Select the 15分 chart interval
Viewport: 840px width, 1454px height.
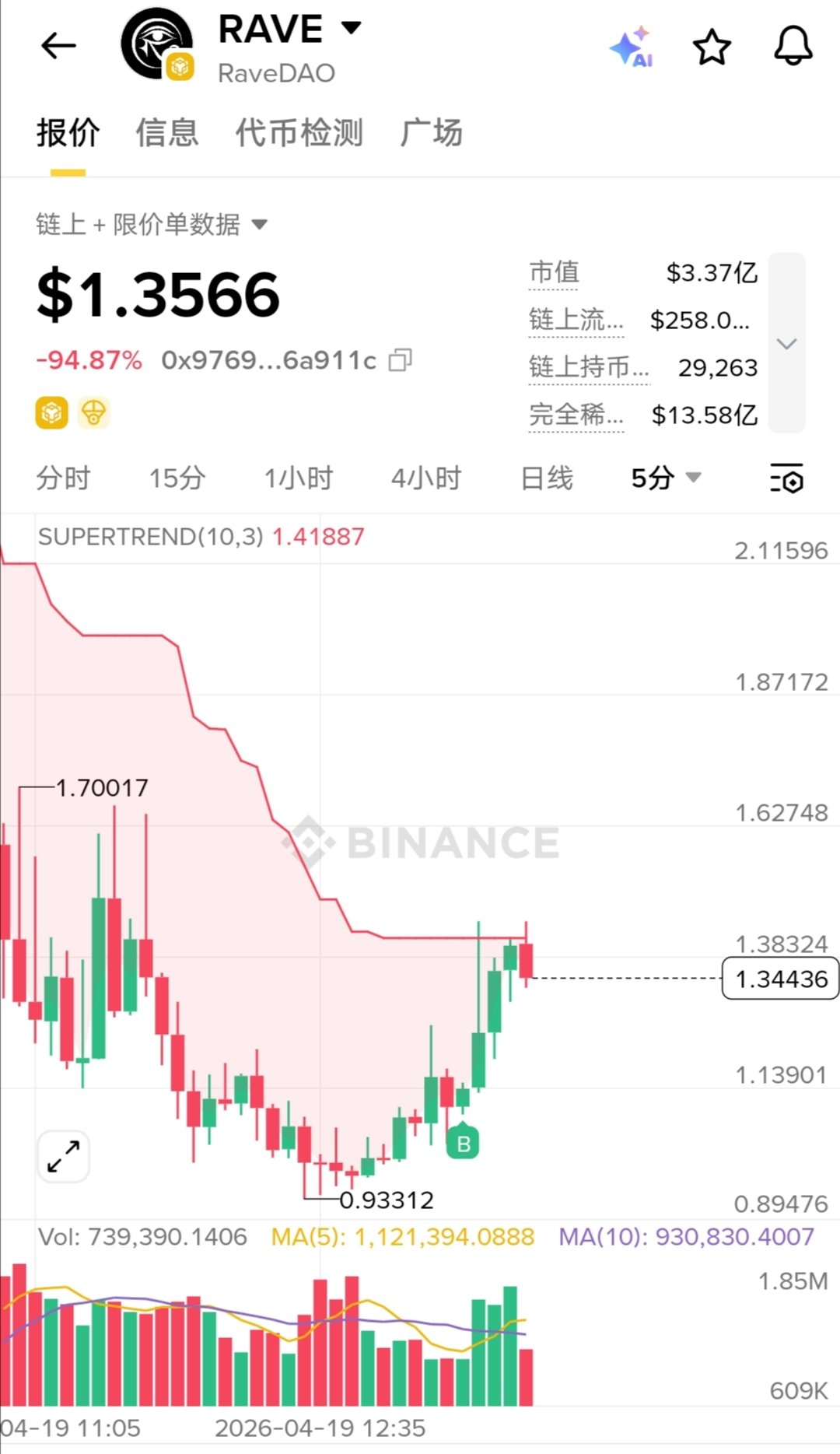click(x=177, y=478)
